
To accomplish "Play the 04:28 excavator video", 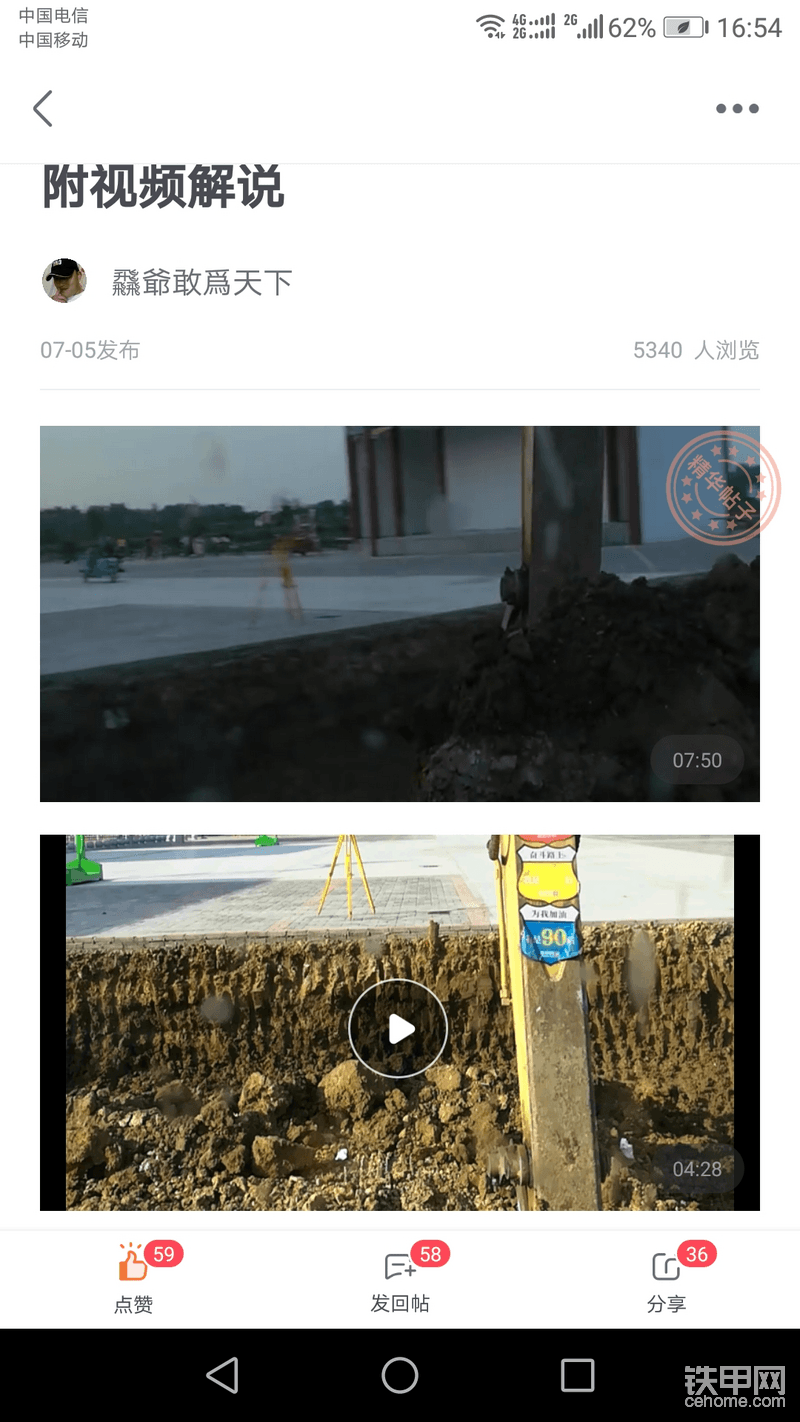I will click(x=398, y=1028).
